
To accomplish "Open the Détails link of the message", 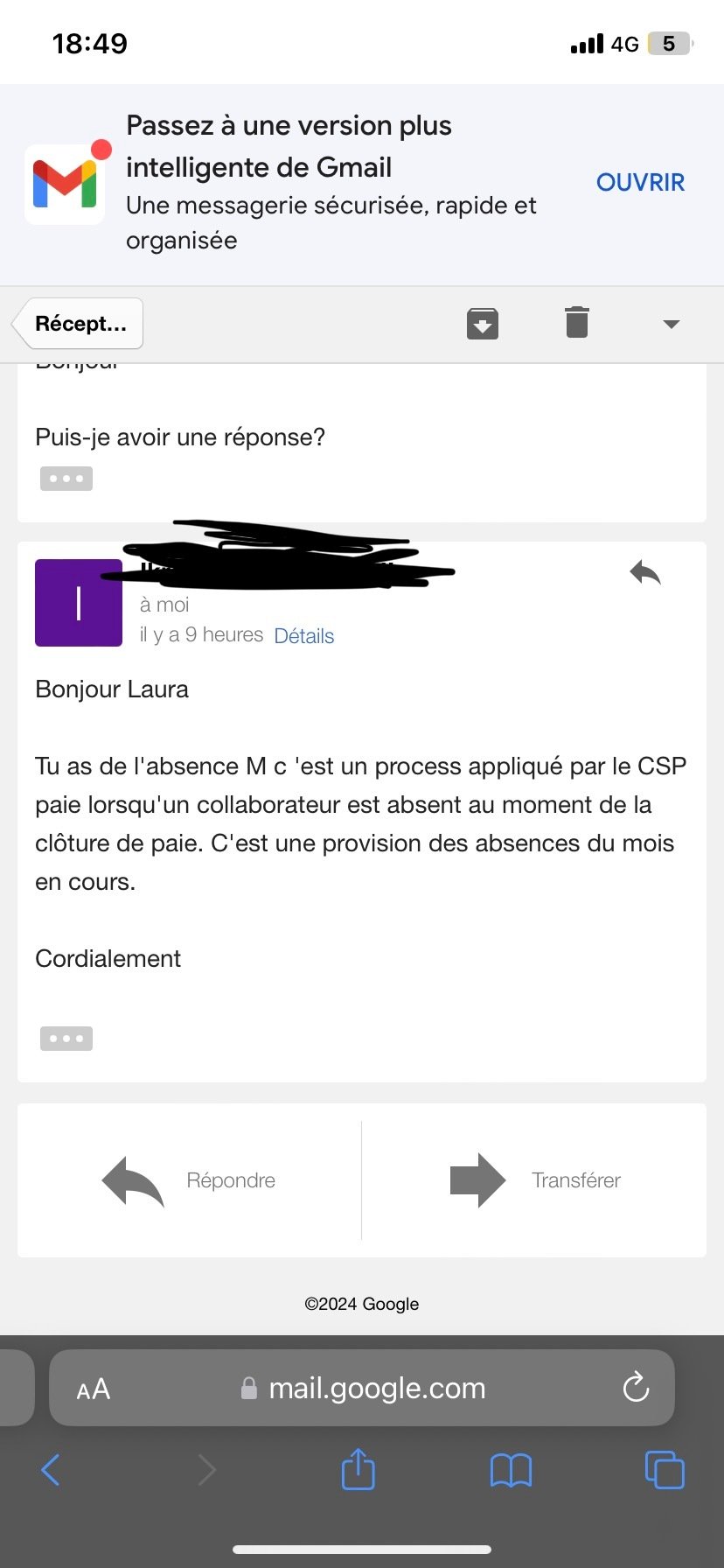I will (x=304, y=636).
